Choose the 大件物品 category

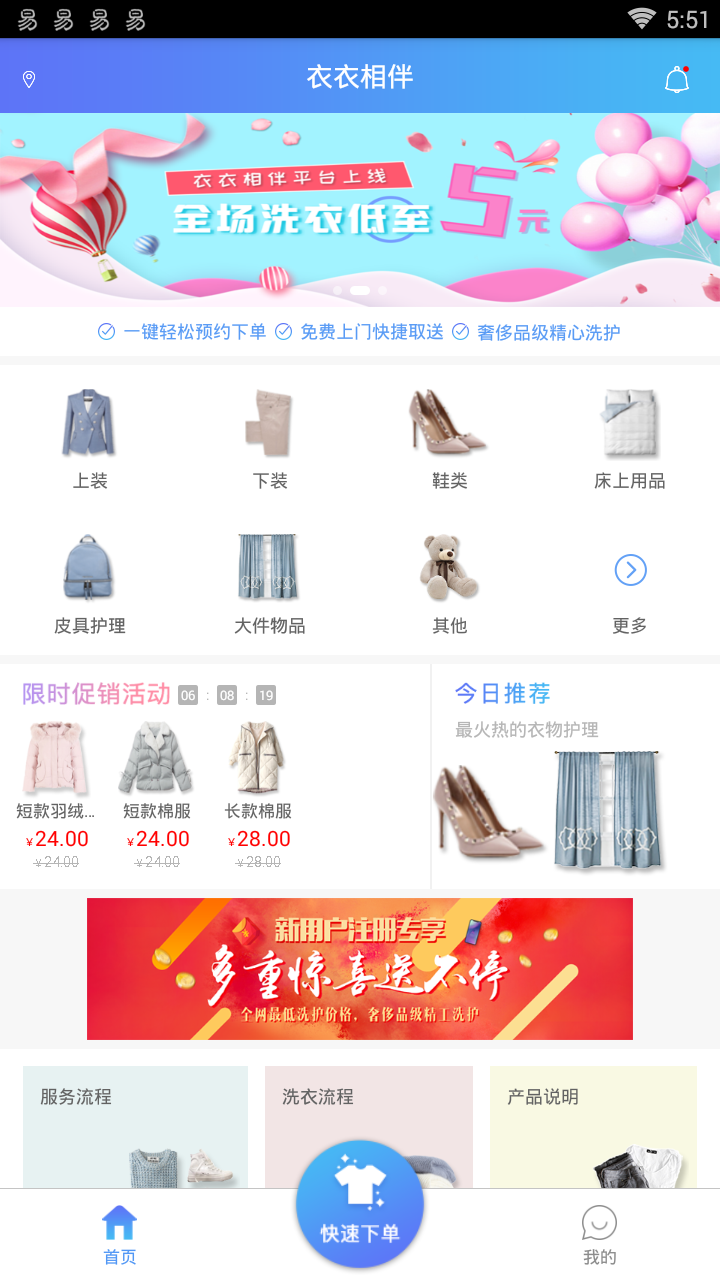point(270,583)
